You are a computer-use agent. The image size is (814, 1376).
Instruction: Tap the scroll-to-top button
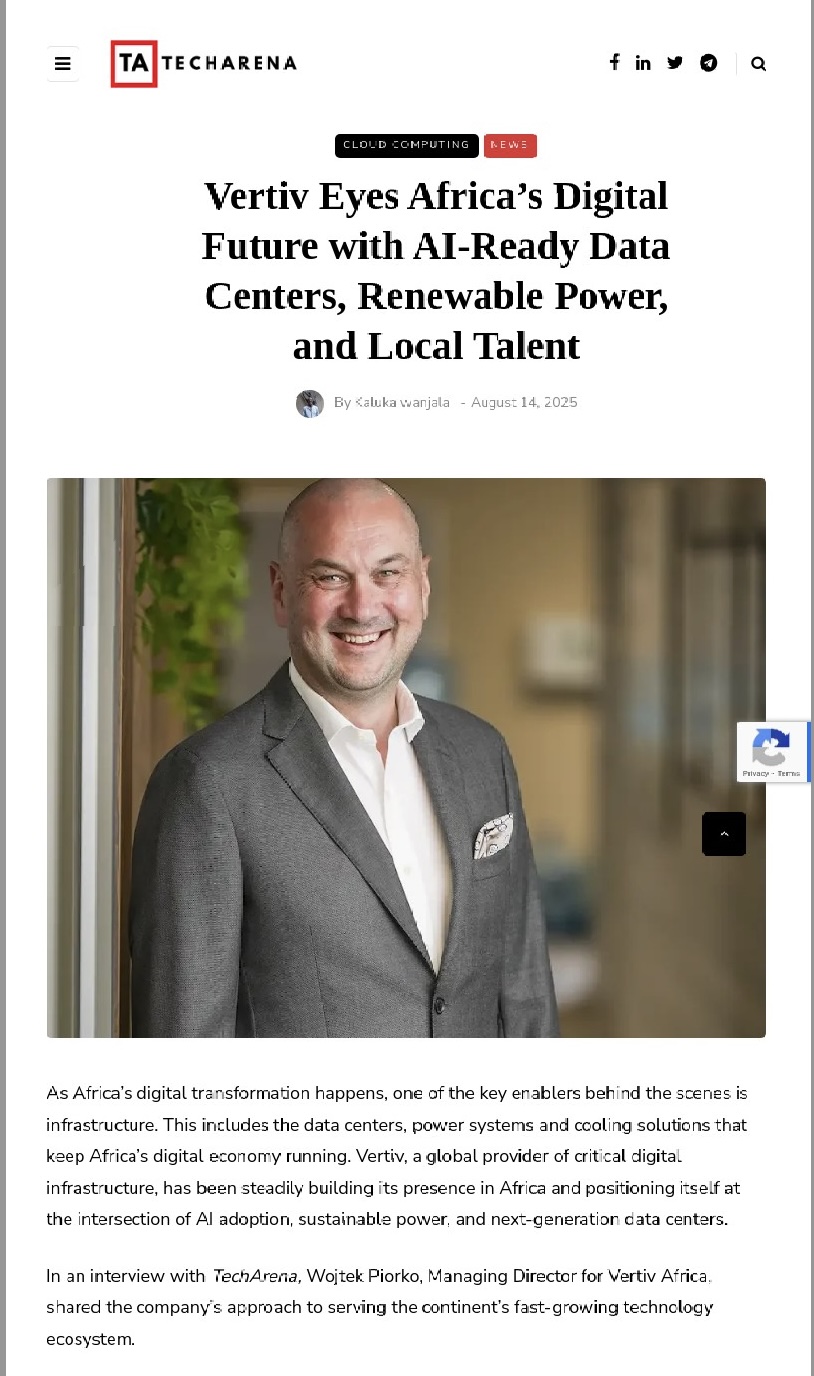coord(724,834)
